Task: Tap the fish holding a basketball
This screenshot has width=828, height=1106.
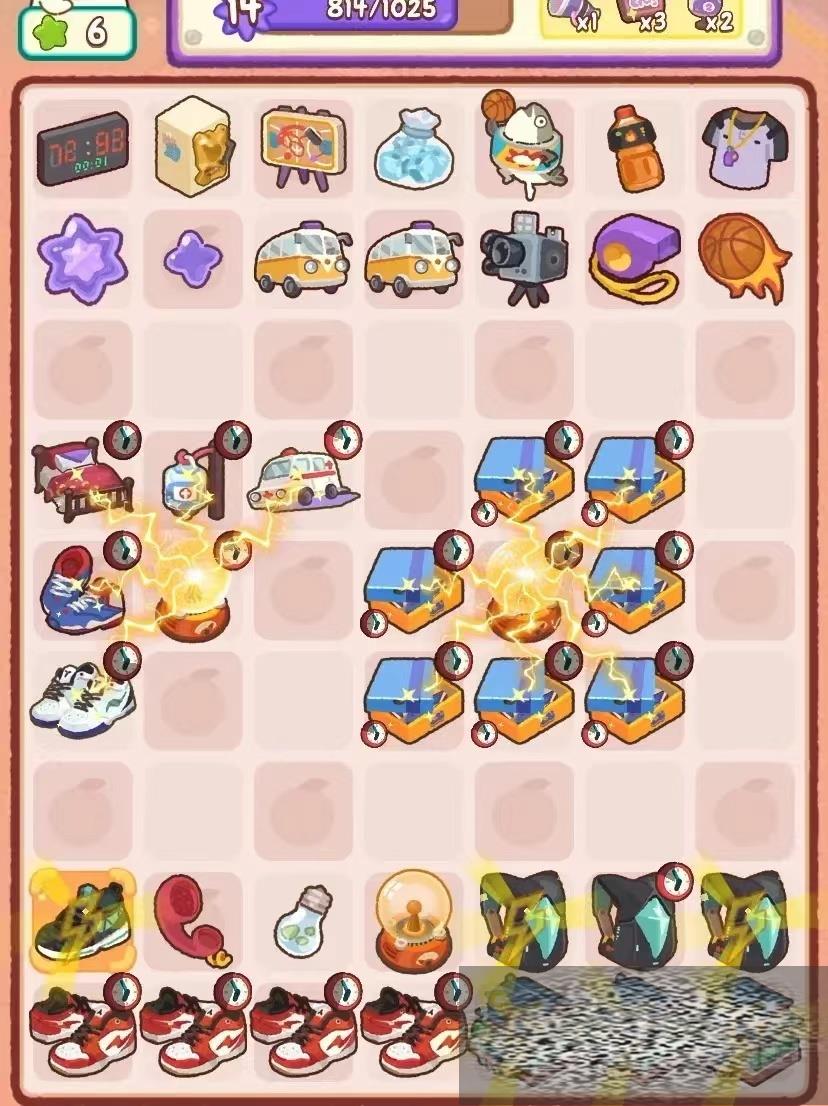Action: click(521, 148)
